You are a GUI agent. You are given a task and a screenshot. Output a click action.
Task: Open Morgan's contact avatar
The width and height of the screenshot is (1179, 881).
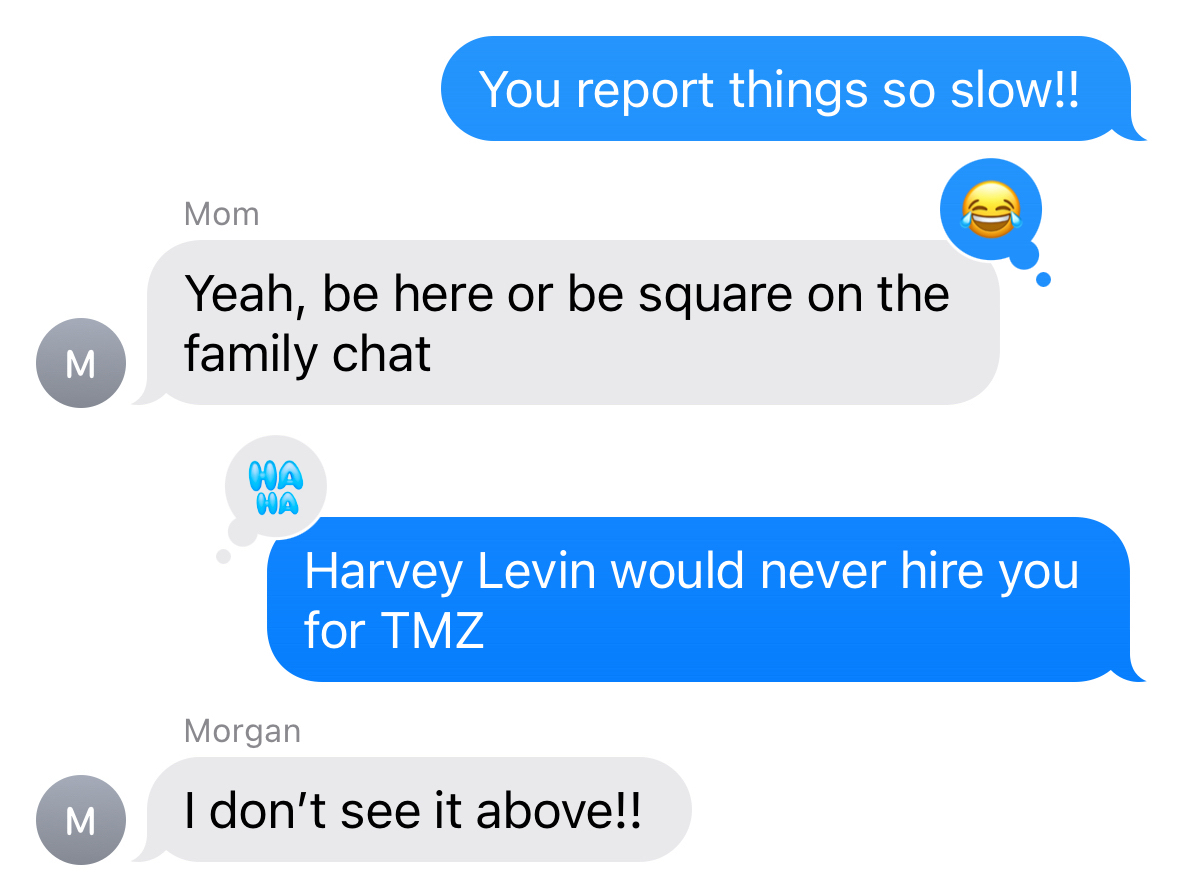[x=80, y=820]
